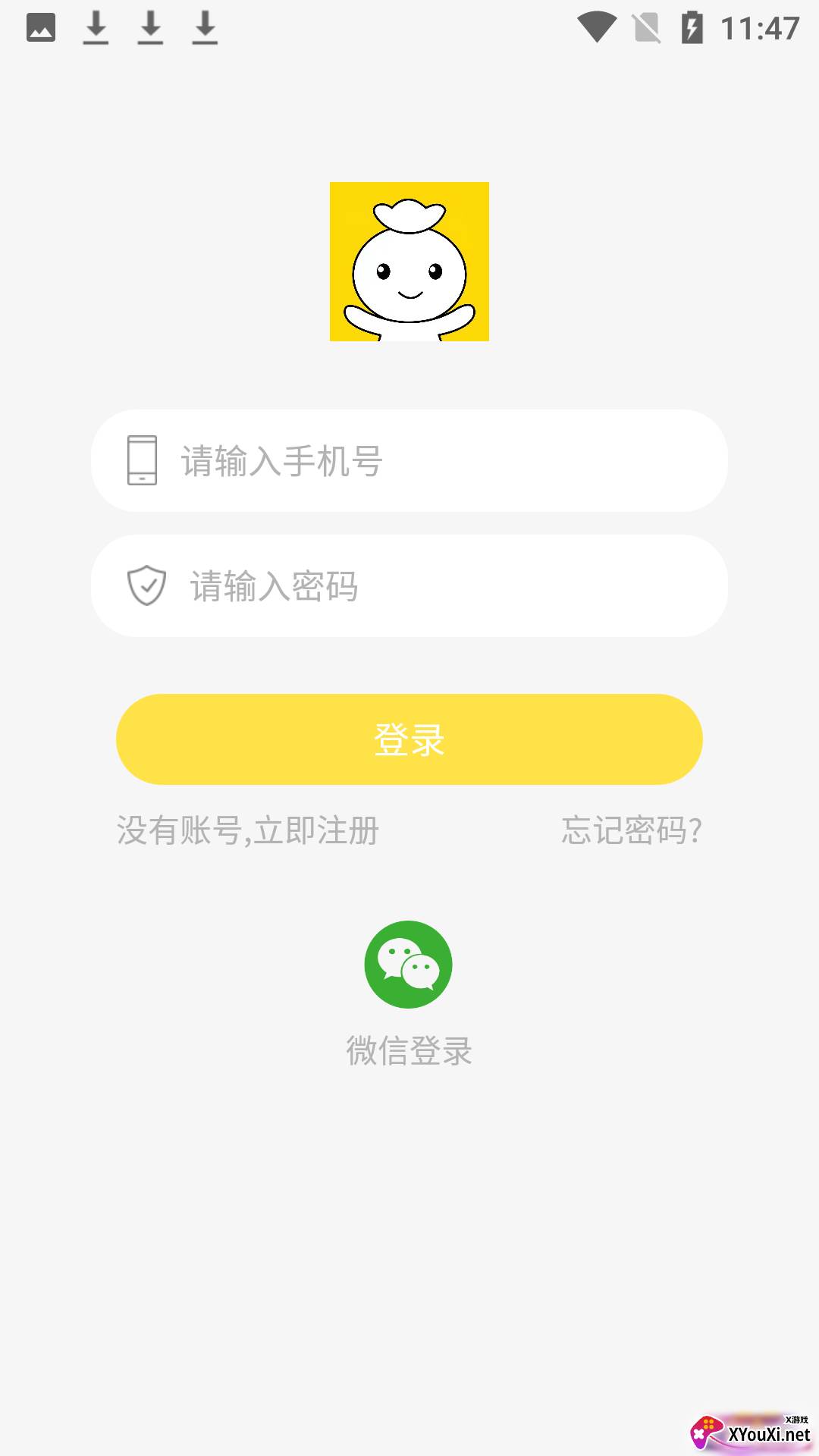Open the 忘记密码? link
The image size is (819, 1456).
(632, 830)
